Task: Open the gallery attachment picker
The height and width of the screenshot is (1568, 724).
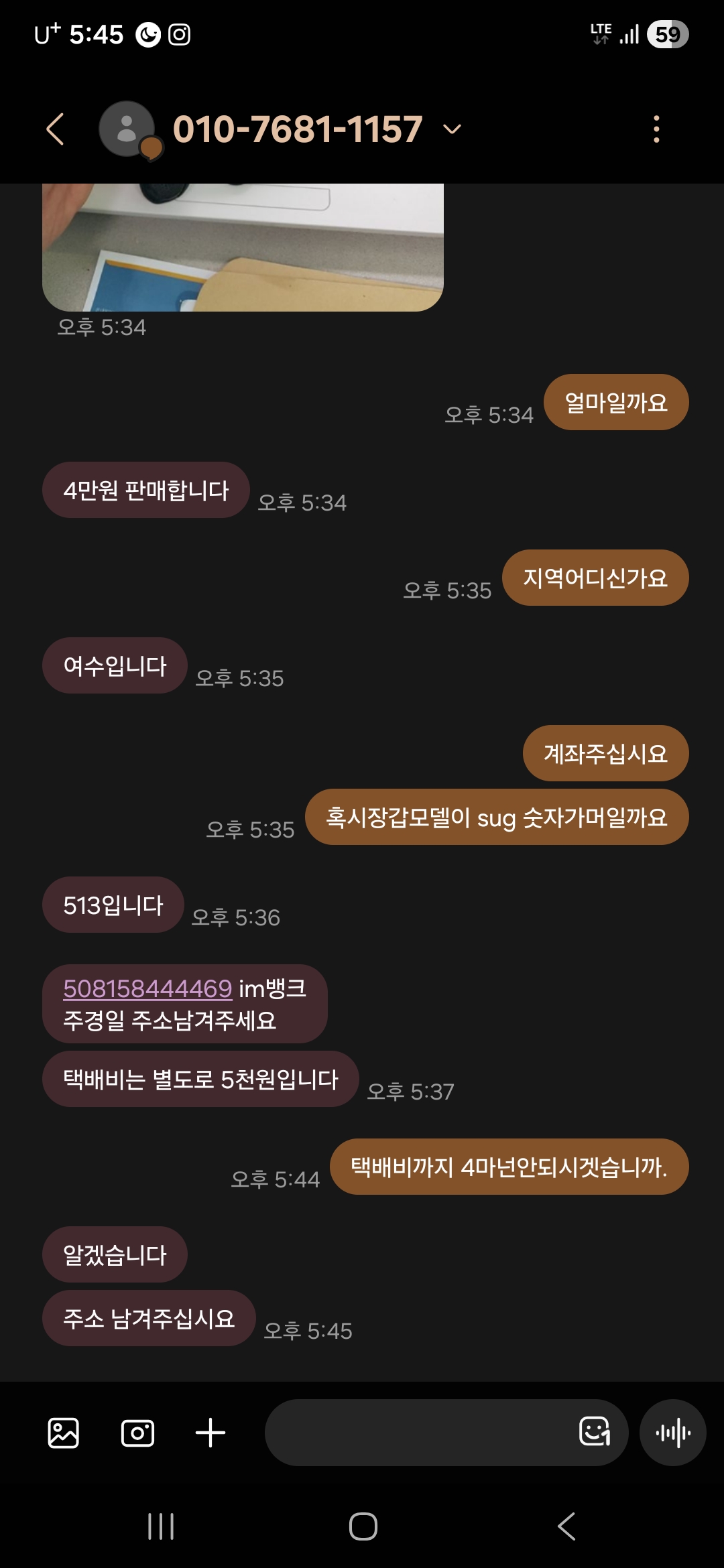Action: pos(64,1433)
